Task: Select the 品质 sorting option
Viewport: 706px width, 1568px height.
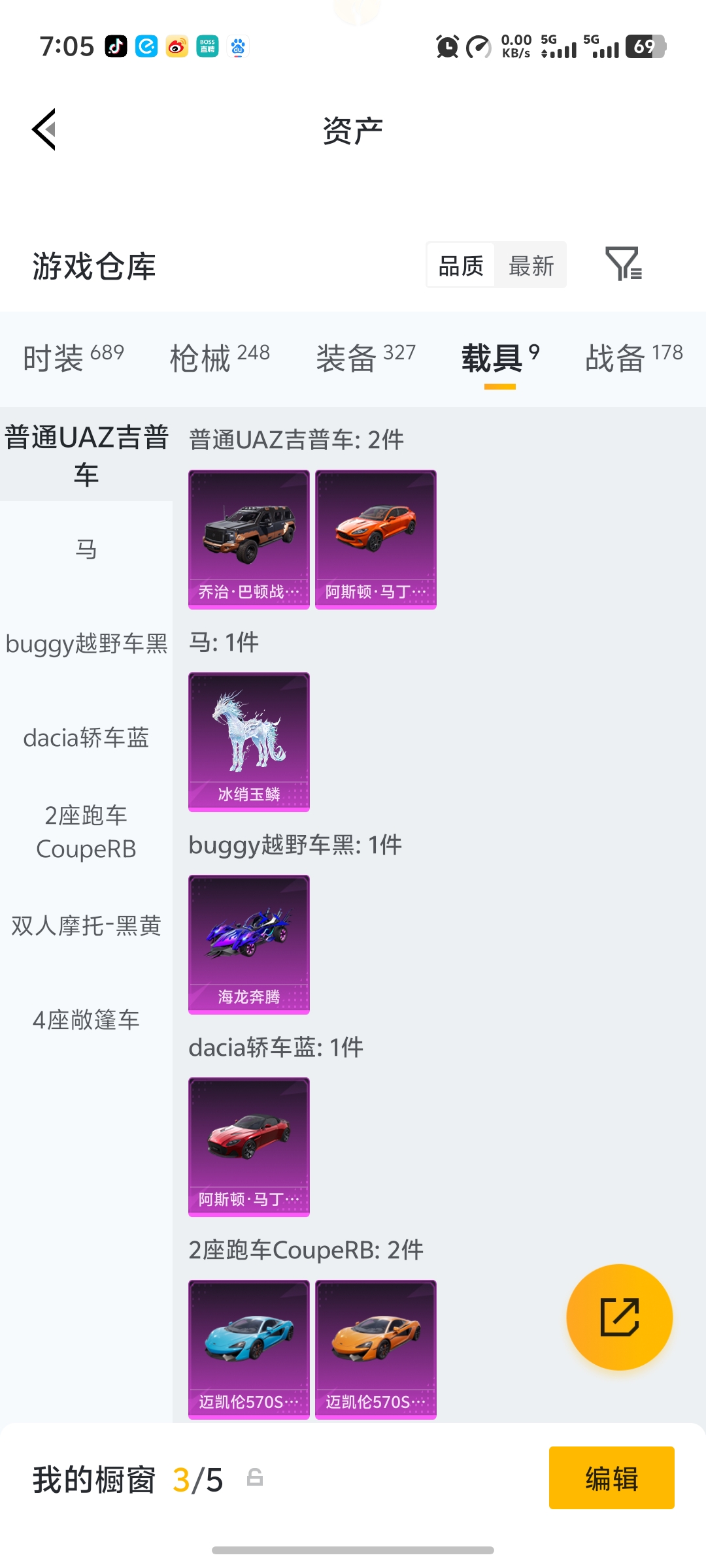Action: (461, 265)
